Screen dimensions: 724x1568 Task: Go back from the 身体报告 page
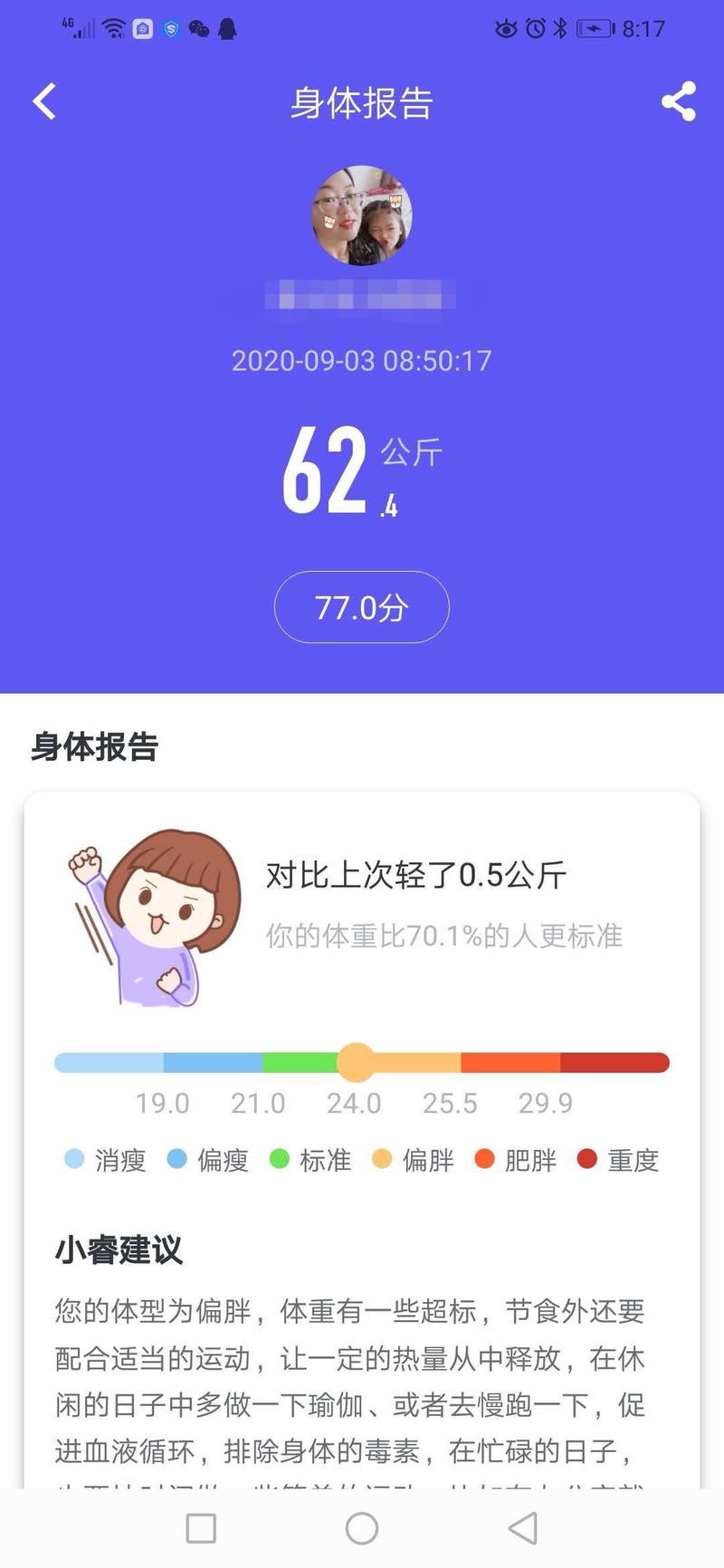click(45, 101)
